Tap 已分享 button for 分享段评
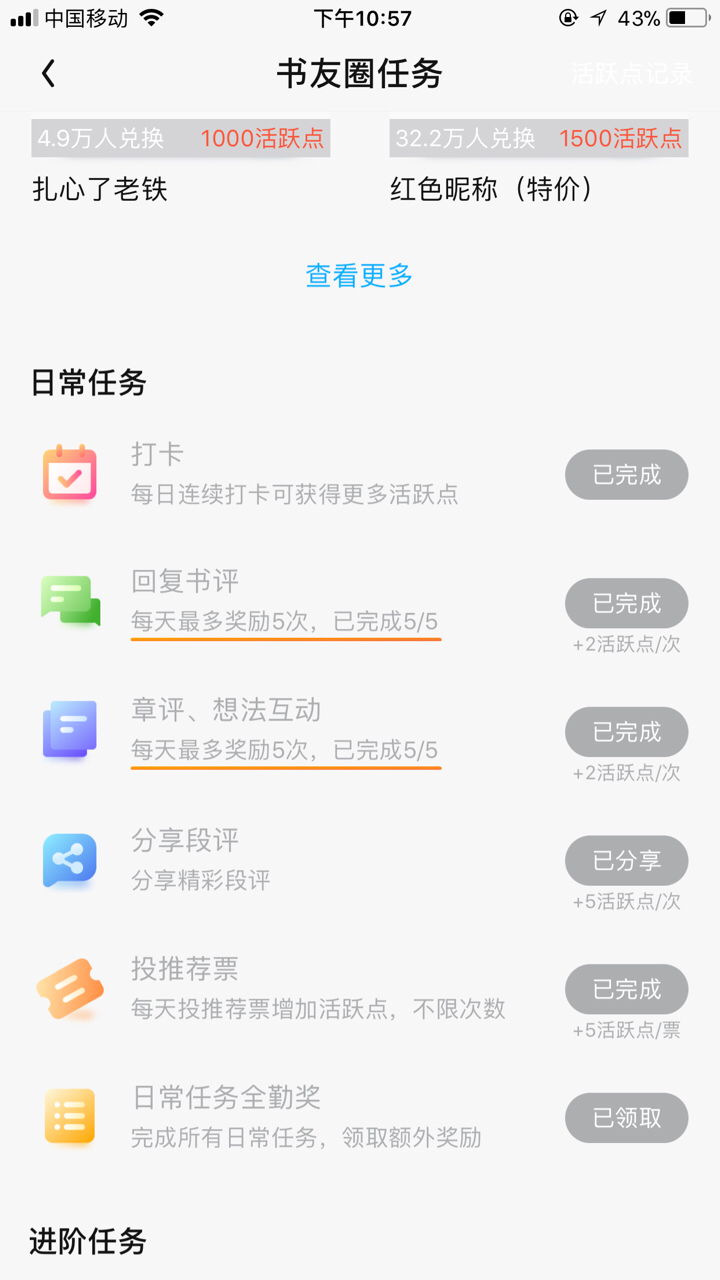 click(626, 860)
